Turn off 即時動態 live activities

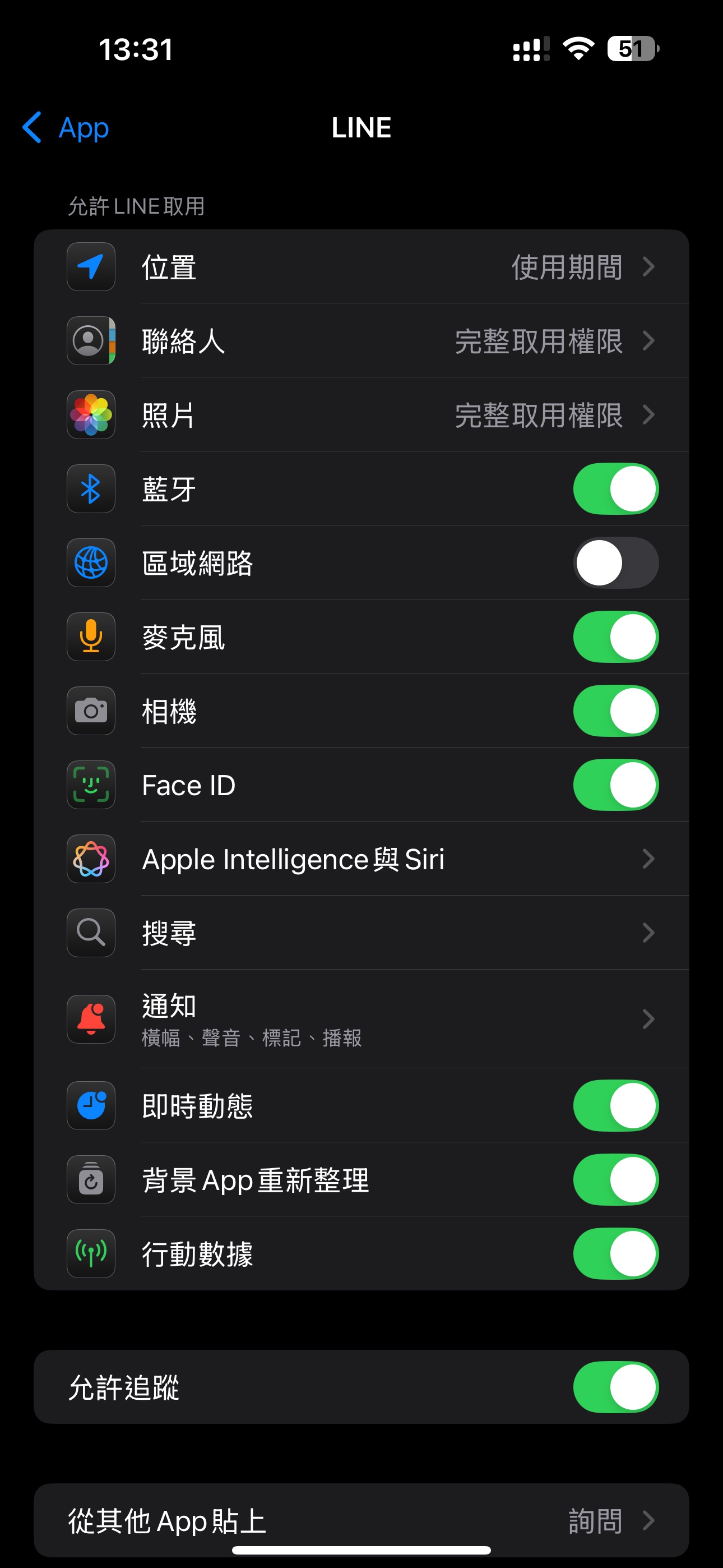point(615,1106)
